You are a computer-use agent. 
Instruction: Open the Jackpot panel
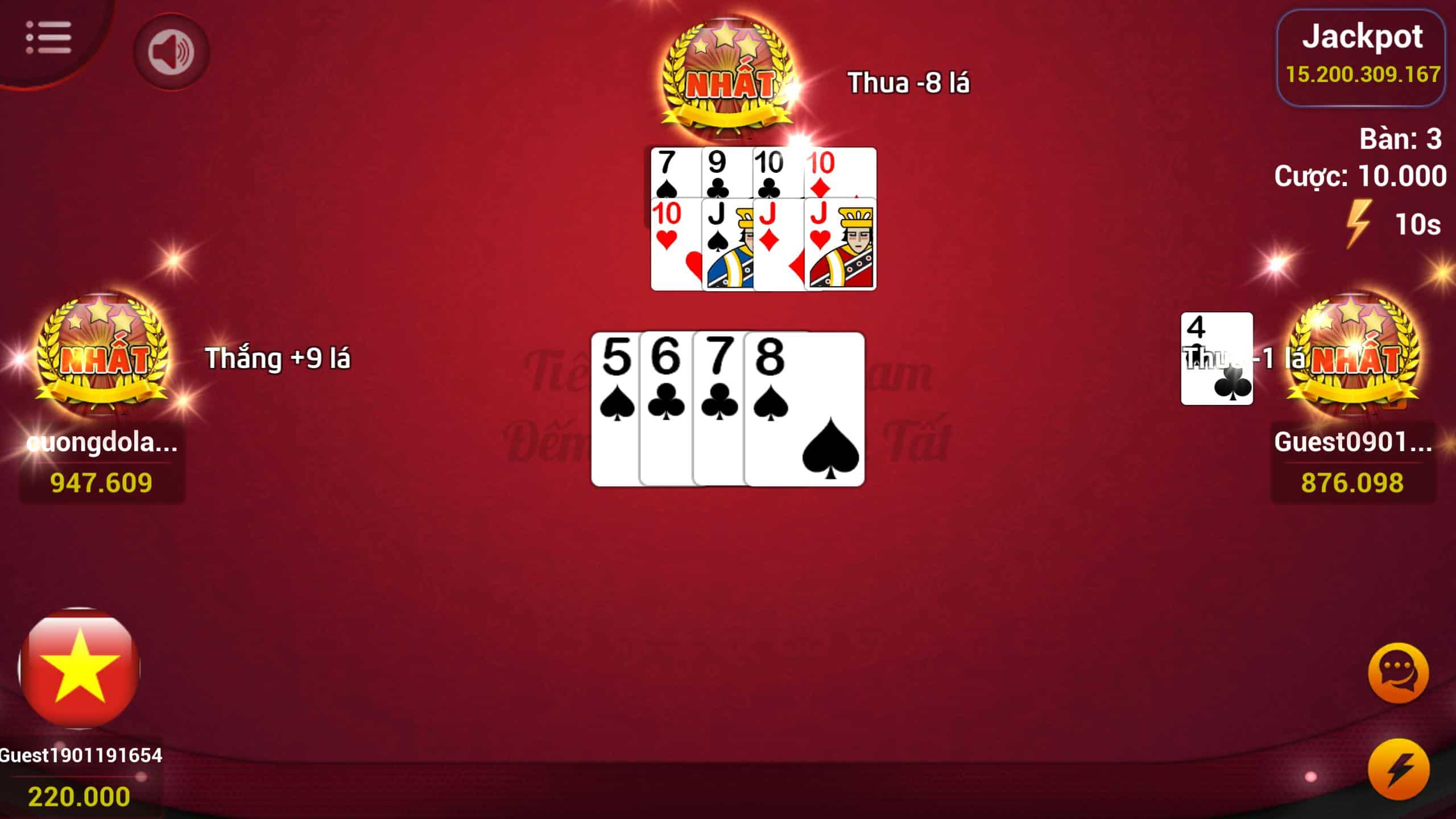[x=1362, y=57]
